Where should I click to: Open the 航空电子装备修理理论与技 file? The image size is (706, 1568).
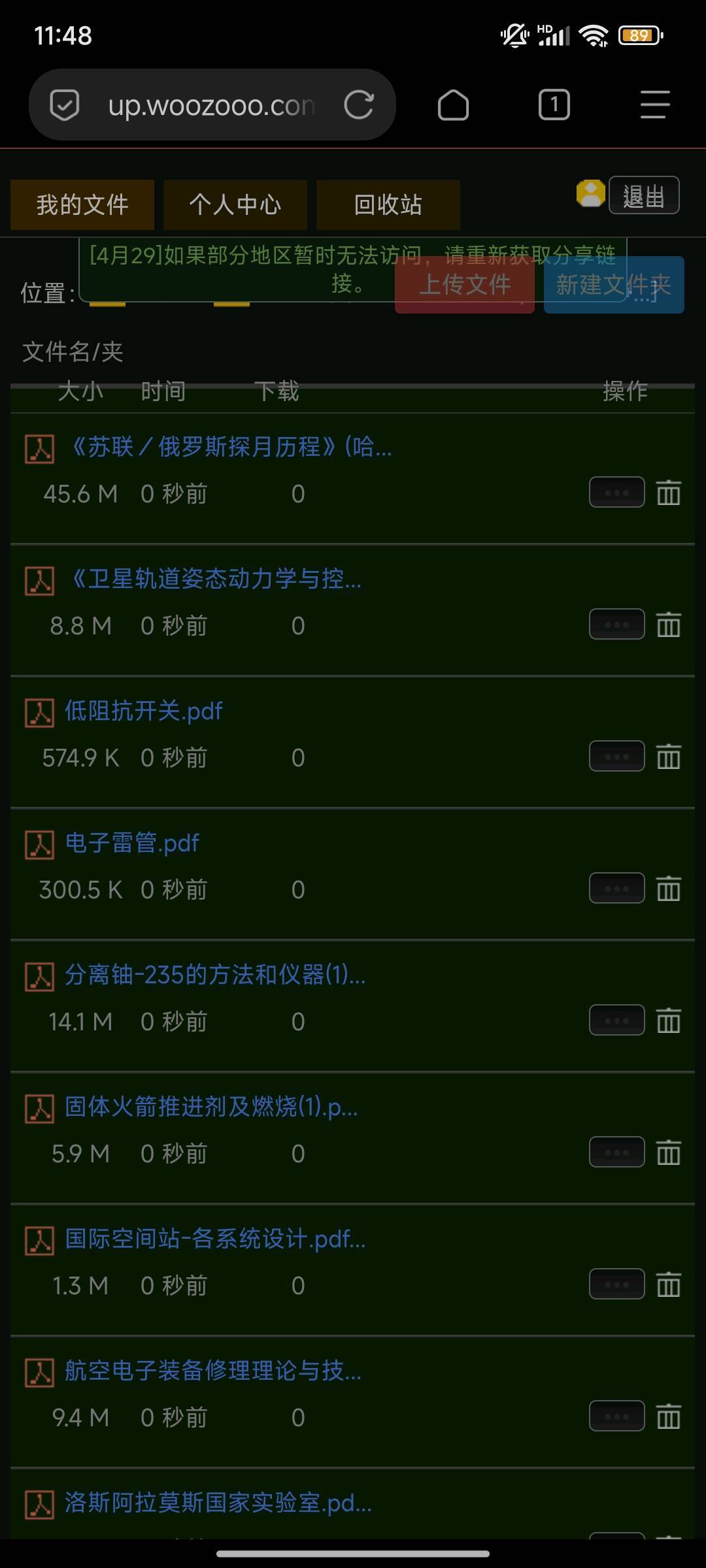[212, 1371]
